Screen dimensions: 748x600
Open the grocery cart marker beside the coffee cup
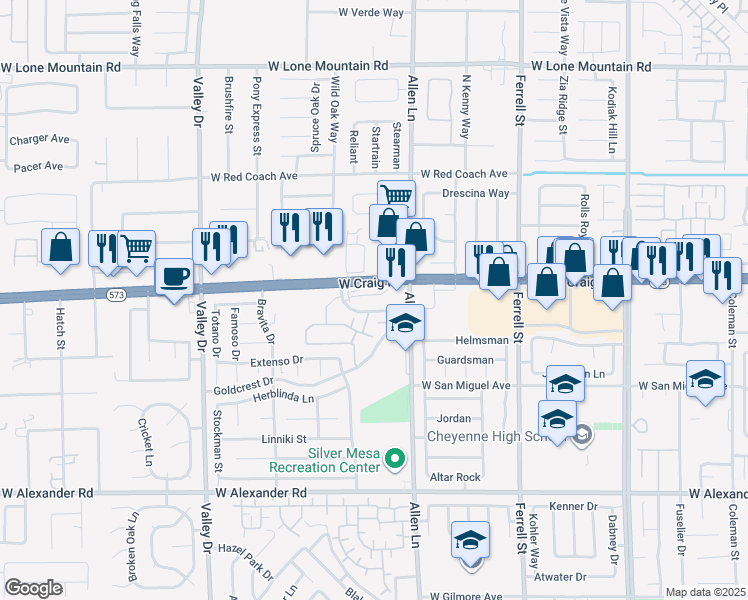pos(137,248)
